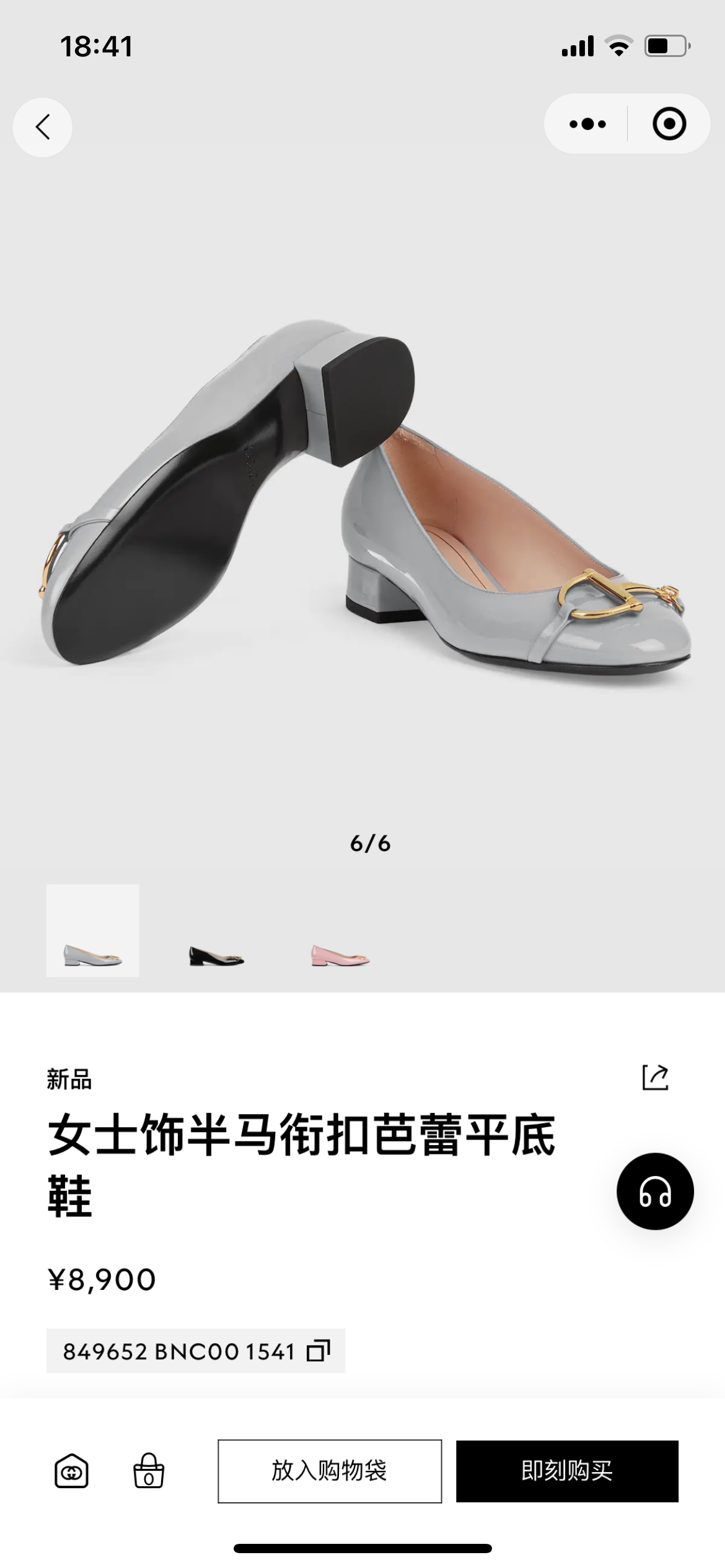Image resolution: width=725 pixels, height=1568 pixels.
Task: Select the gray shoe color variant
Action: (93, 930)
